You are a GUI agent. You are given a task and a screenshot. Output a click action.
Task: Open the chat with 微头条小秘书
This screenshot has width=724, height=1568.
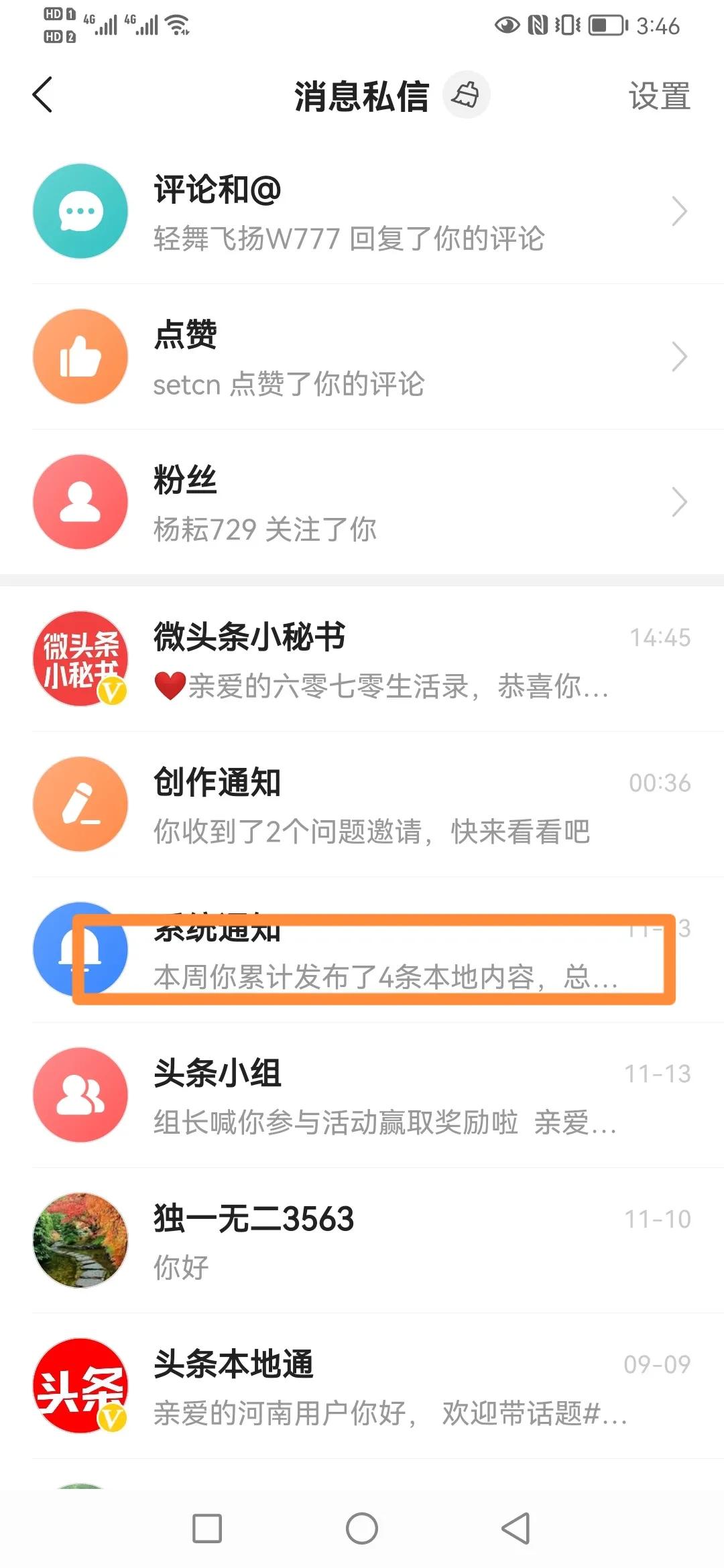[x=362, y=659]
